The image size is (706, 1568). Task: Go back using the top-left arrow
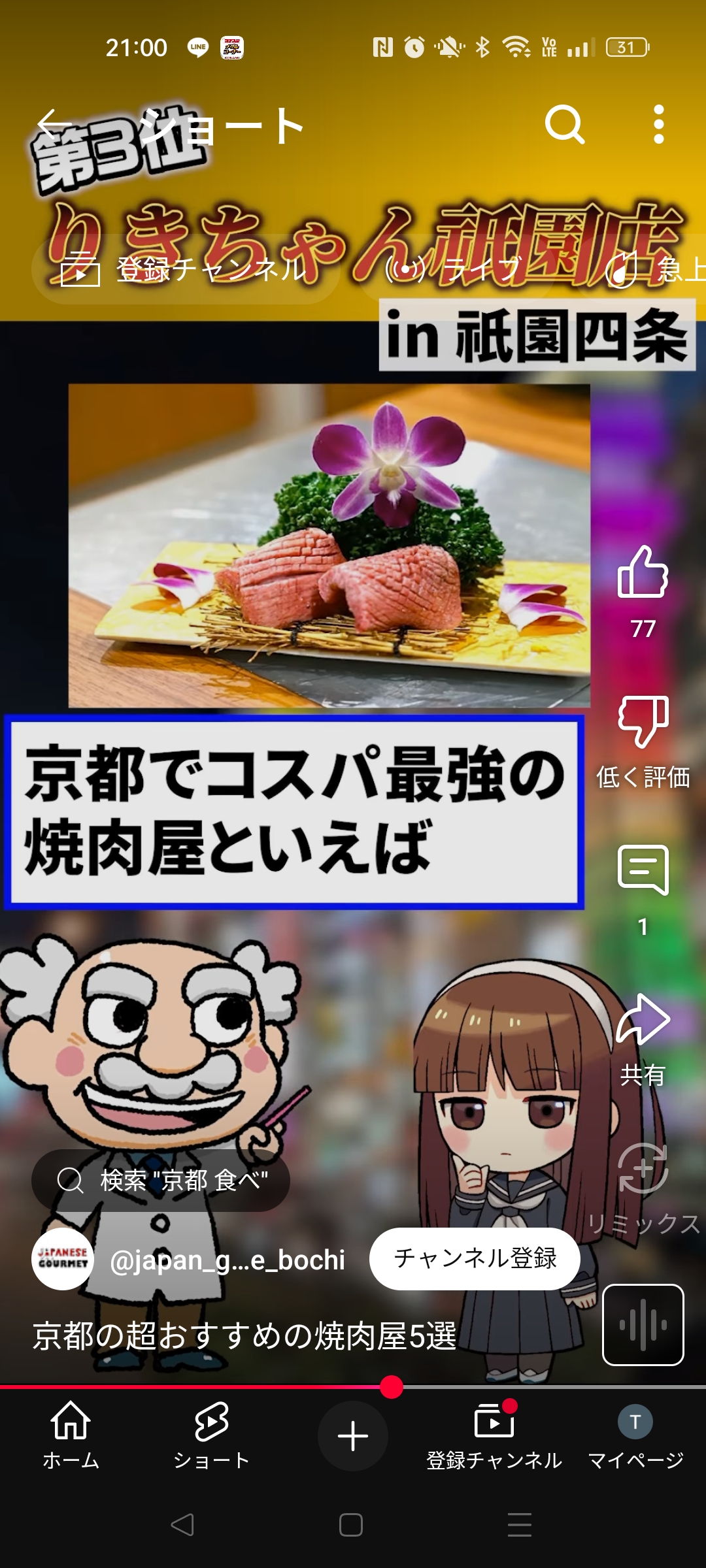point(54,124)
